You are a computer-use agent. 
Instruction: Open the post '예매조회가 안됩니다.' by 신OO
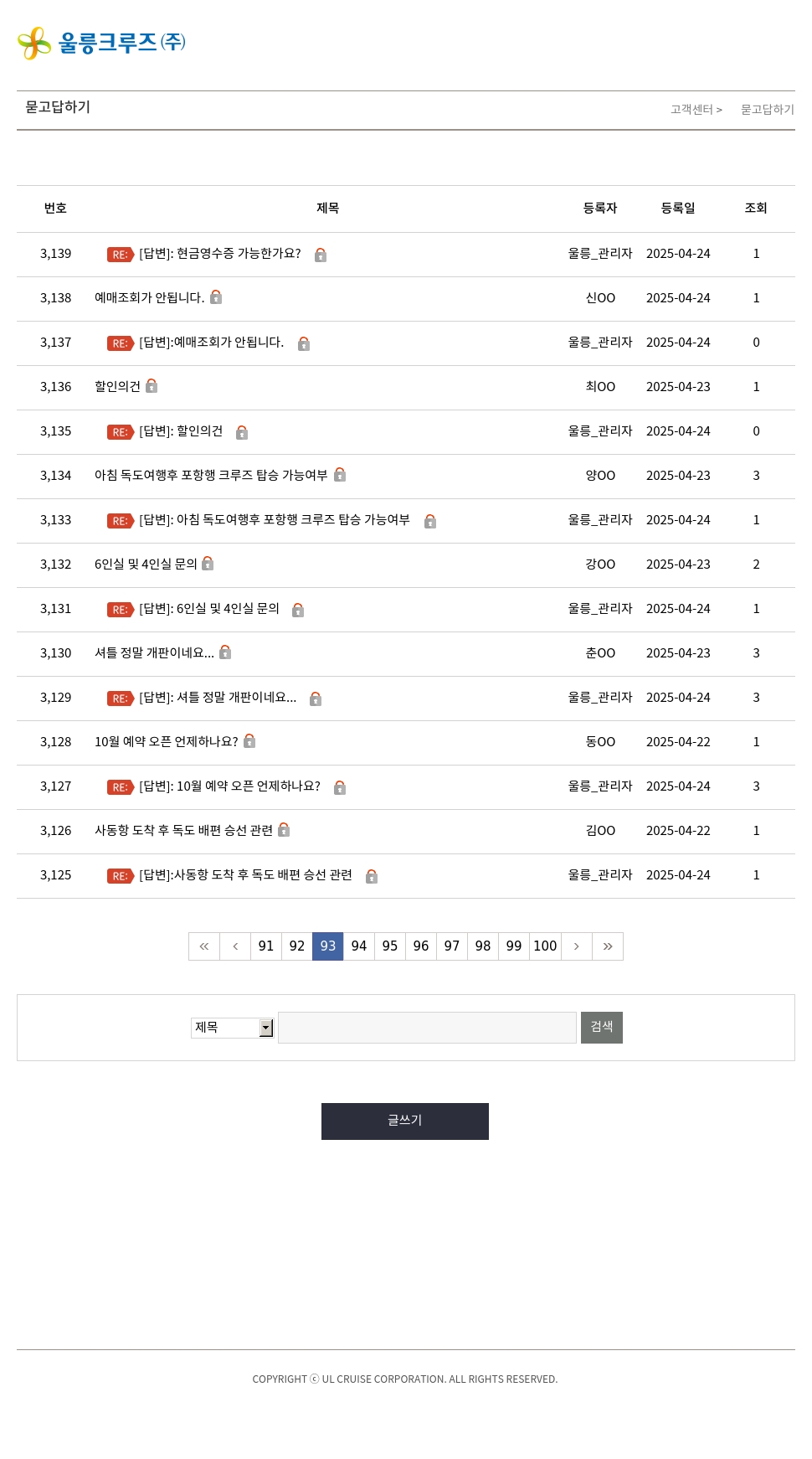149,298
